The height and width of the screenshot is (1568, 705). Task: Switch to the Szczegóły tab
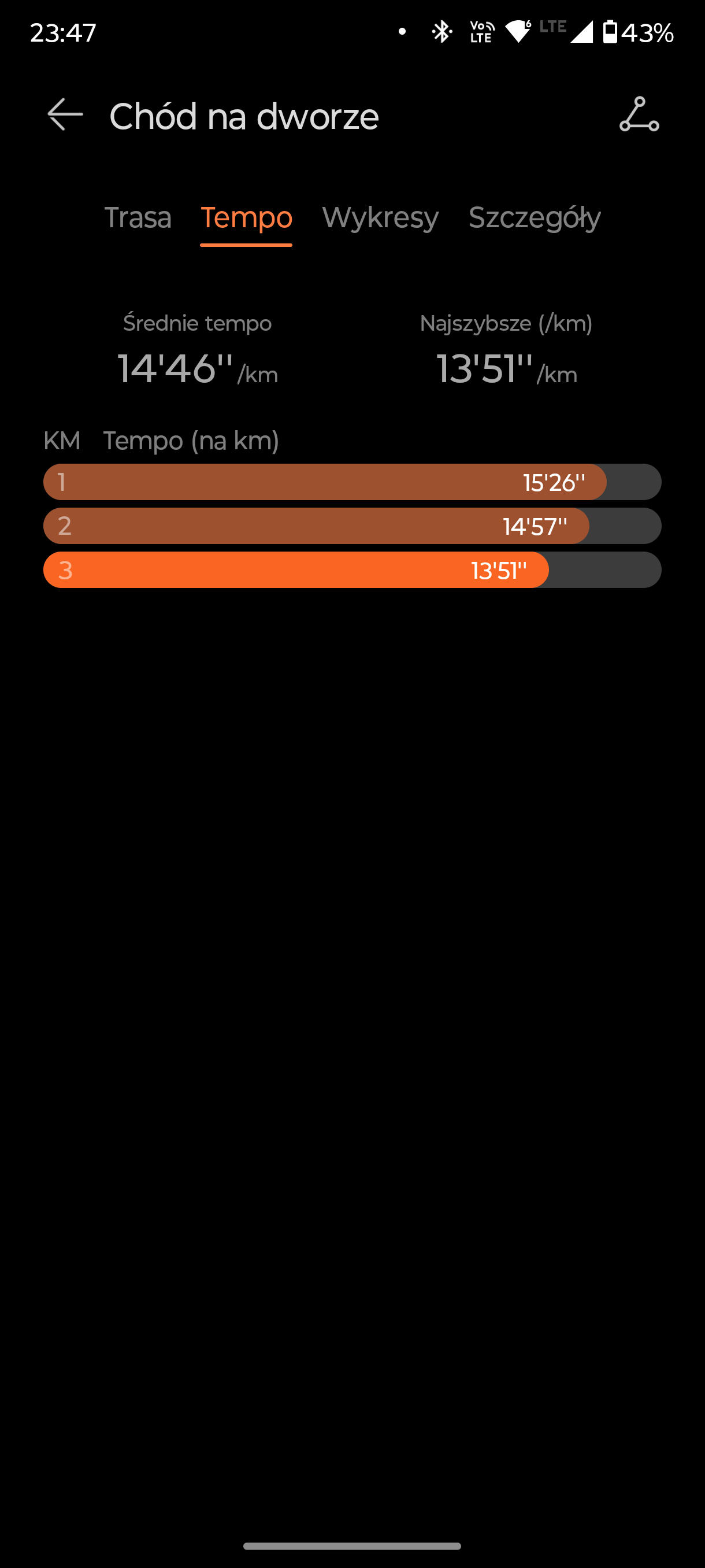click(x=535, y=218)
